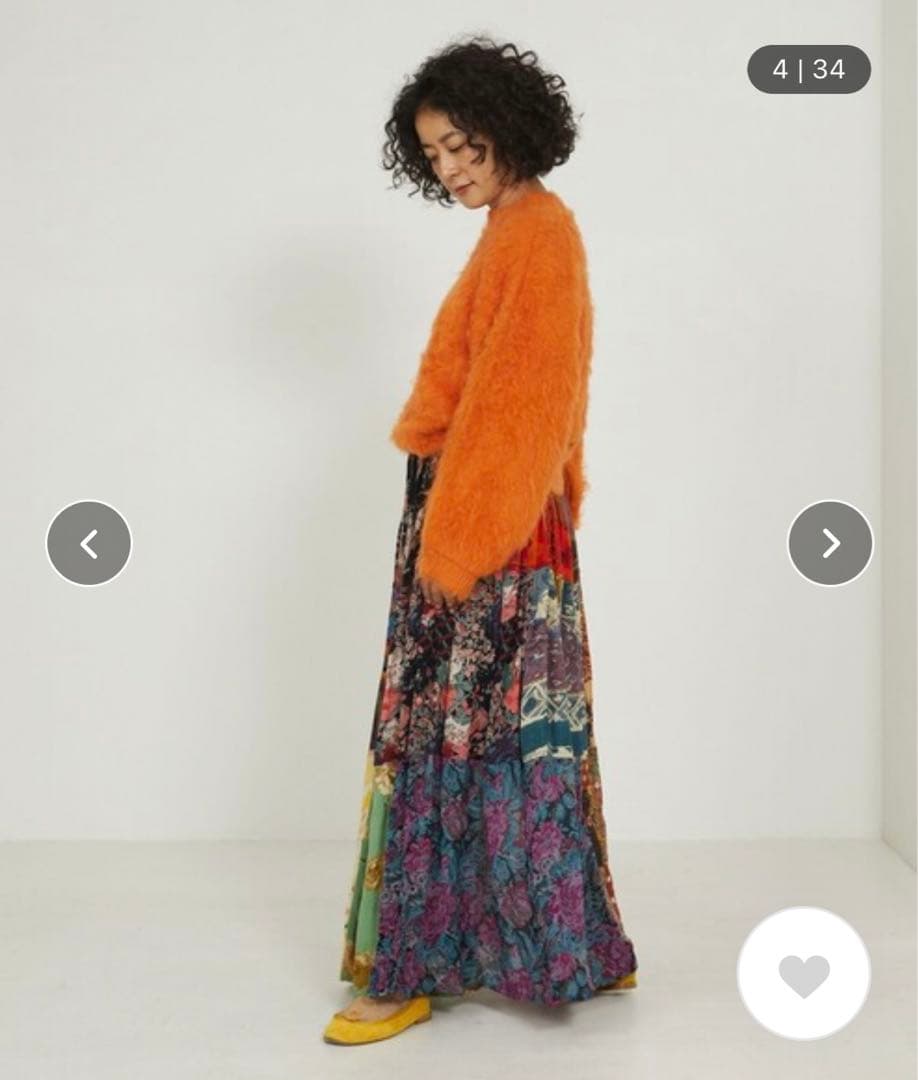The height and width of the screenshot is (1080, 918).
Task: Go to the previous product photo
Action: point(89,543)
